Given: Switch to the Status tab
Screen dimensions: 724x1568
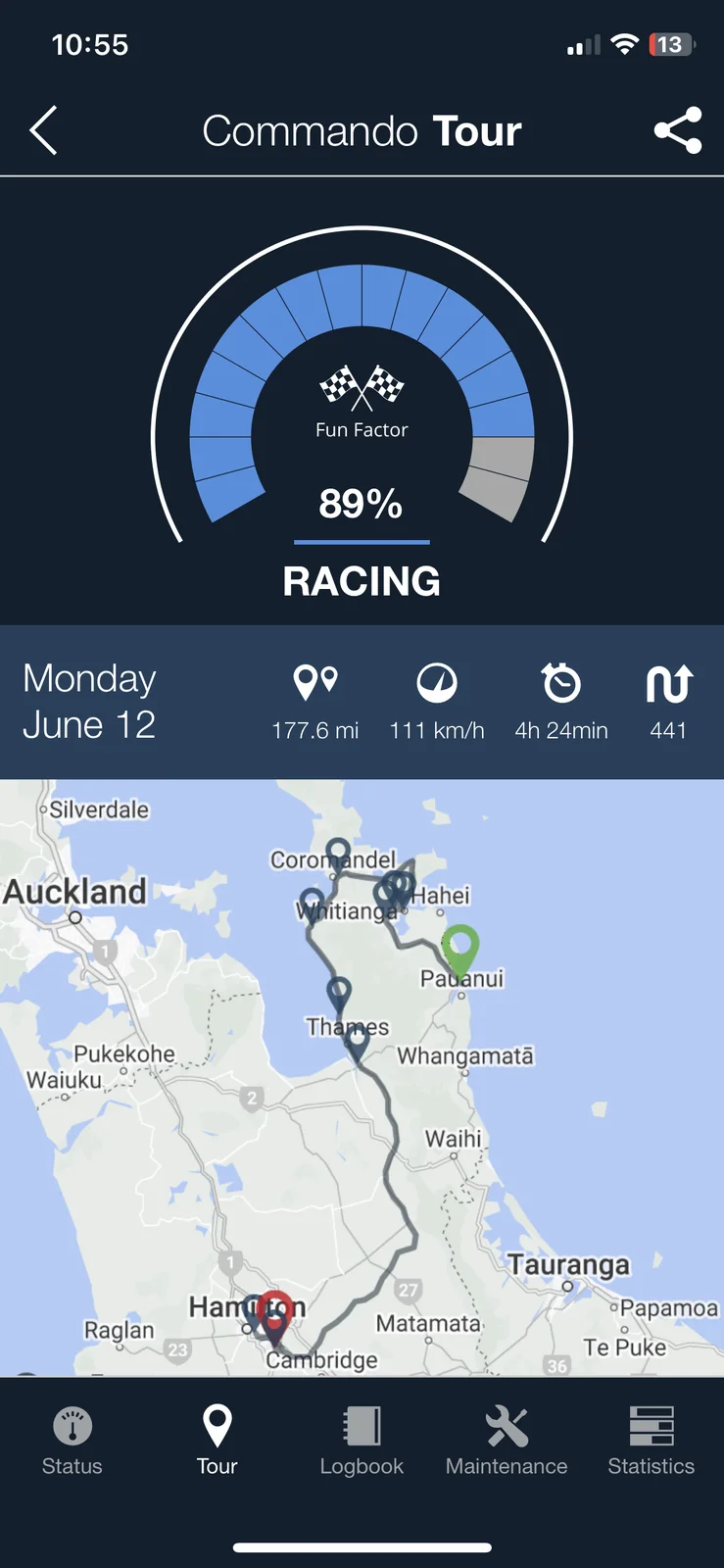Looking at the screenshot, I should click(x=72, y=1440).
